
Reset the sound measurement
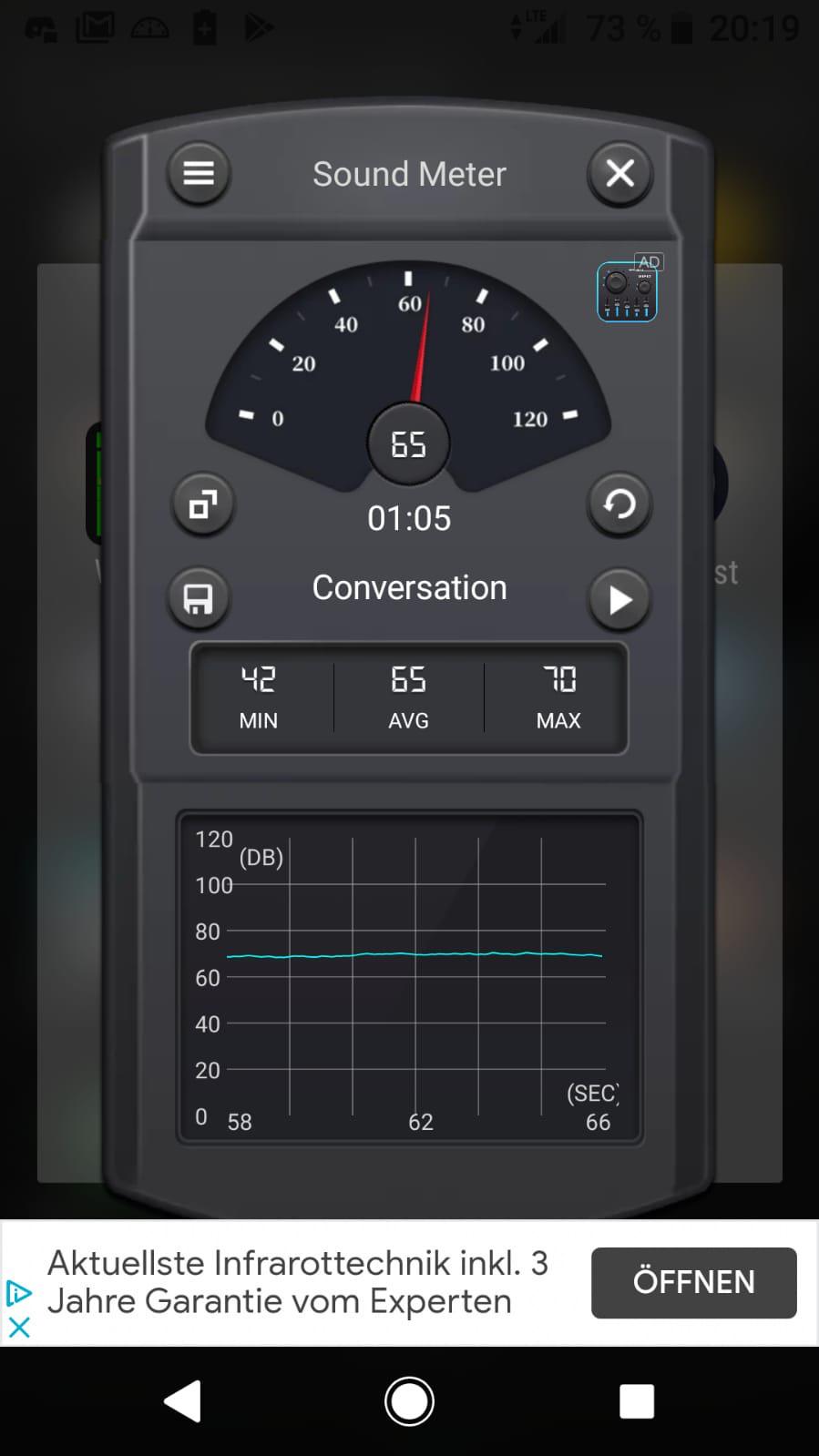[x=619, y=504]
